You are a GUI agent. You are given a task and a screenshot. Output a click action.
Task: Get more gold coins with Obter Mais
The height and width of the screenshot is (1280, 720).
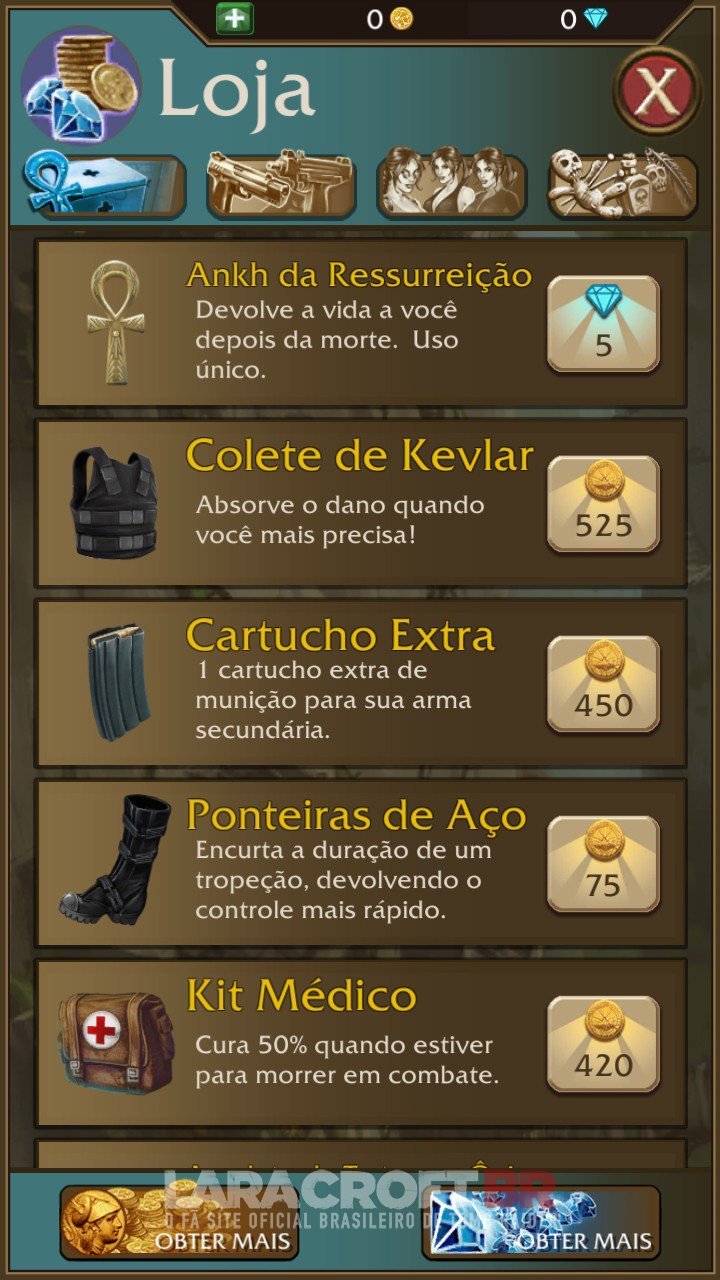click(x=179, y=1222)
